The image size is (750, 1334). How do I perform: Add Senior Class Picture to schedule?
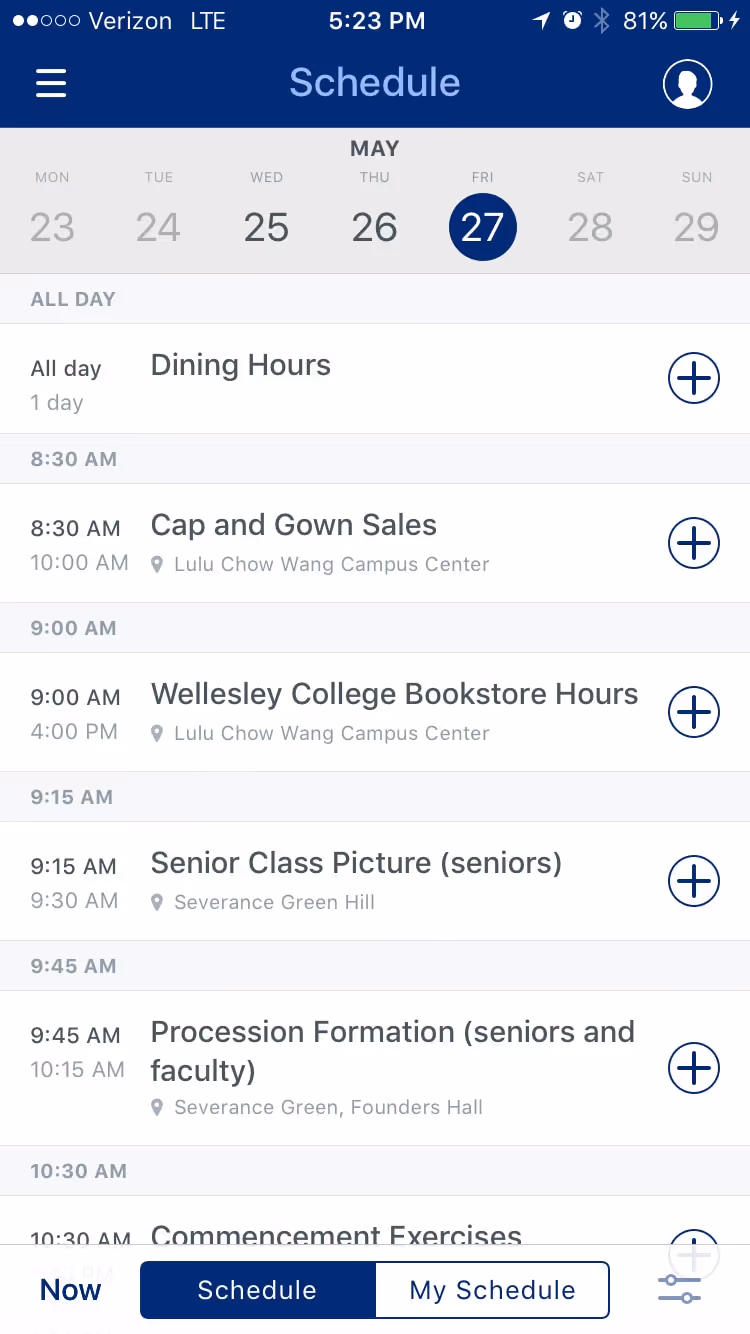(694, 881)
